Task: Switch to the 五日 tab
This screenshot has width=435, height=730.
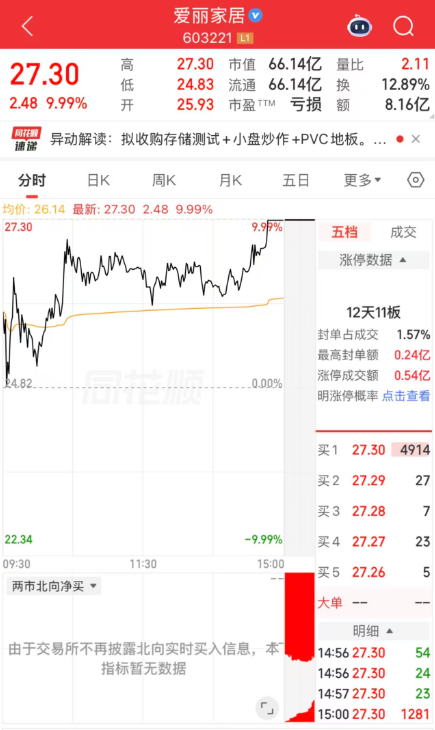Action: point(296,180)
